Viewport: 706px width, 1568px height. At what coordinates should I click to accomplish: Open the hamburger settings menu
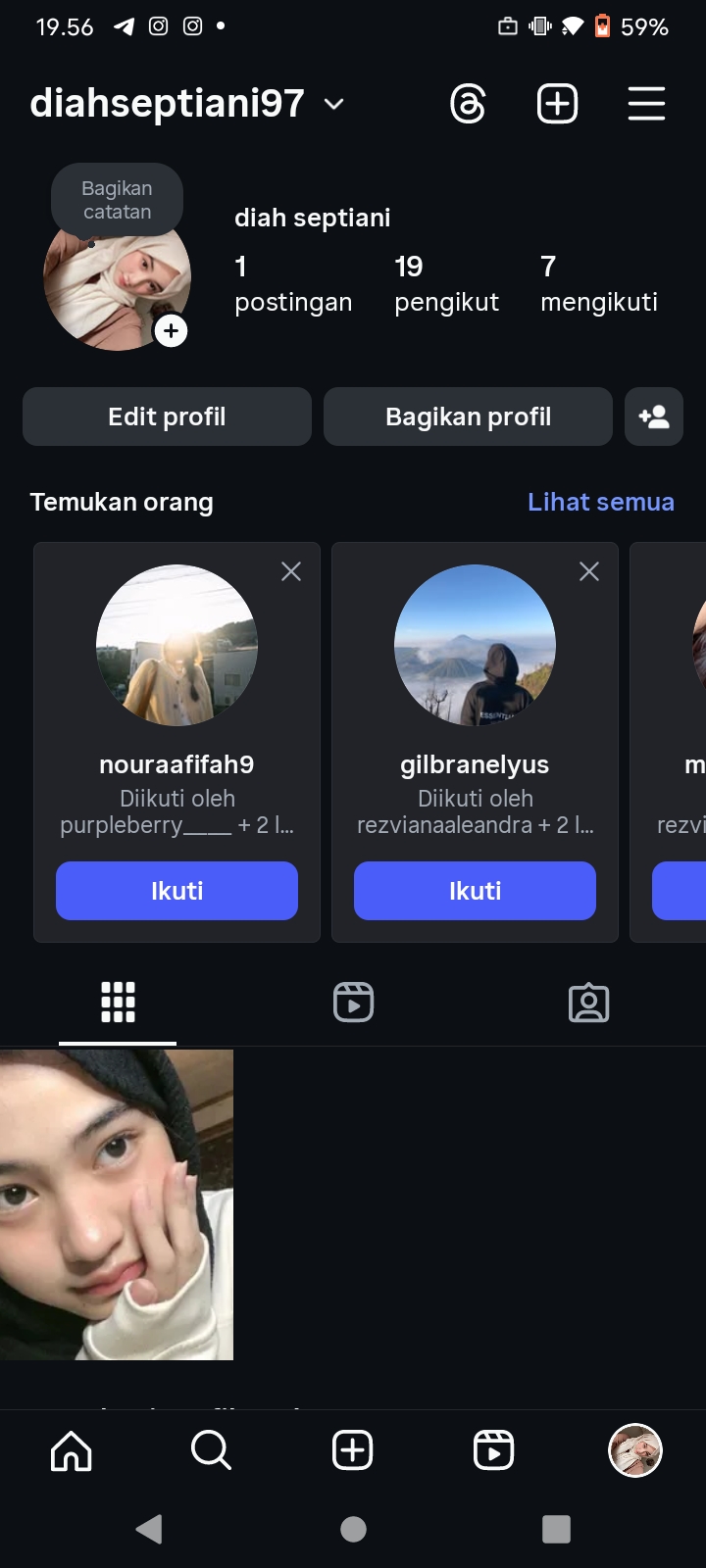646,104
